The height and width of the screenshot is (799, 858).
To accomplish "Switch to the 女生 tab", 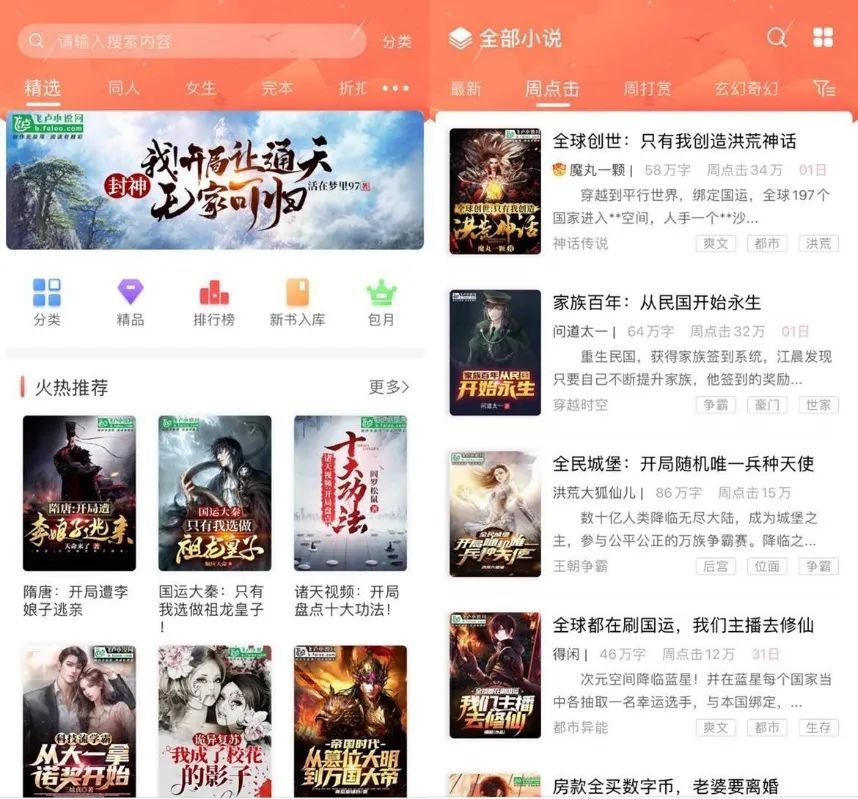I will (200, 88).
